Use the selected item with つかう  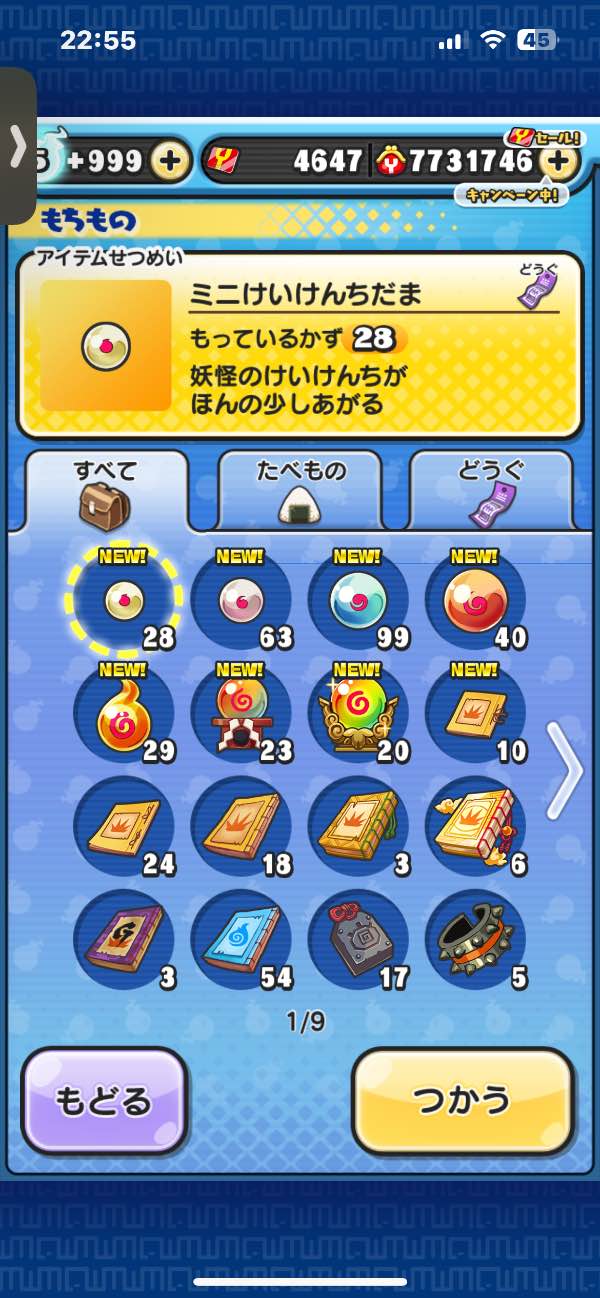pos(462,1100)
